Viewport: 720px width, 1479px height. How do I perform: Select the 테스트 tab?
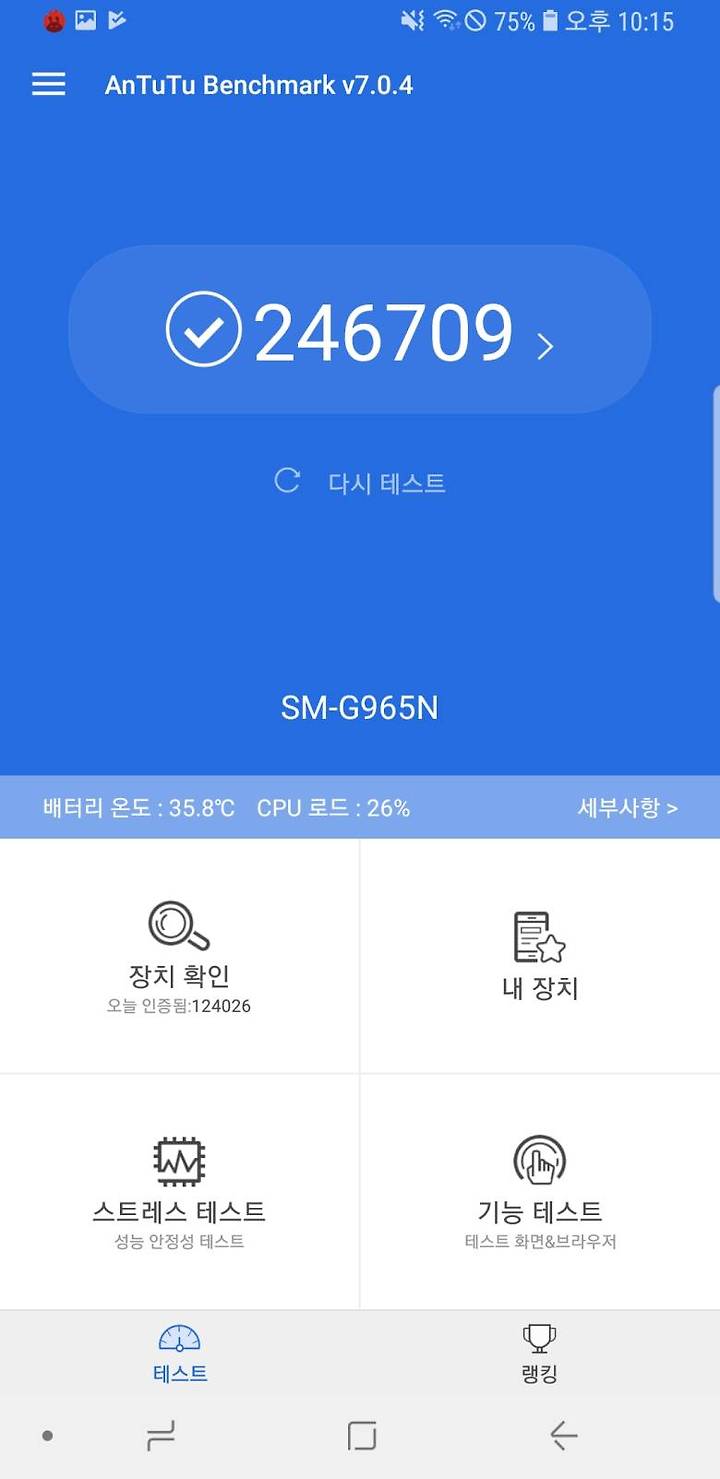tap(180, 1353)
